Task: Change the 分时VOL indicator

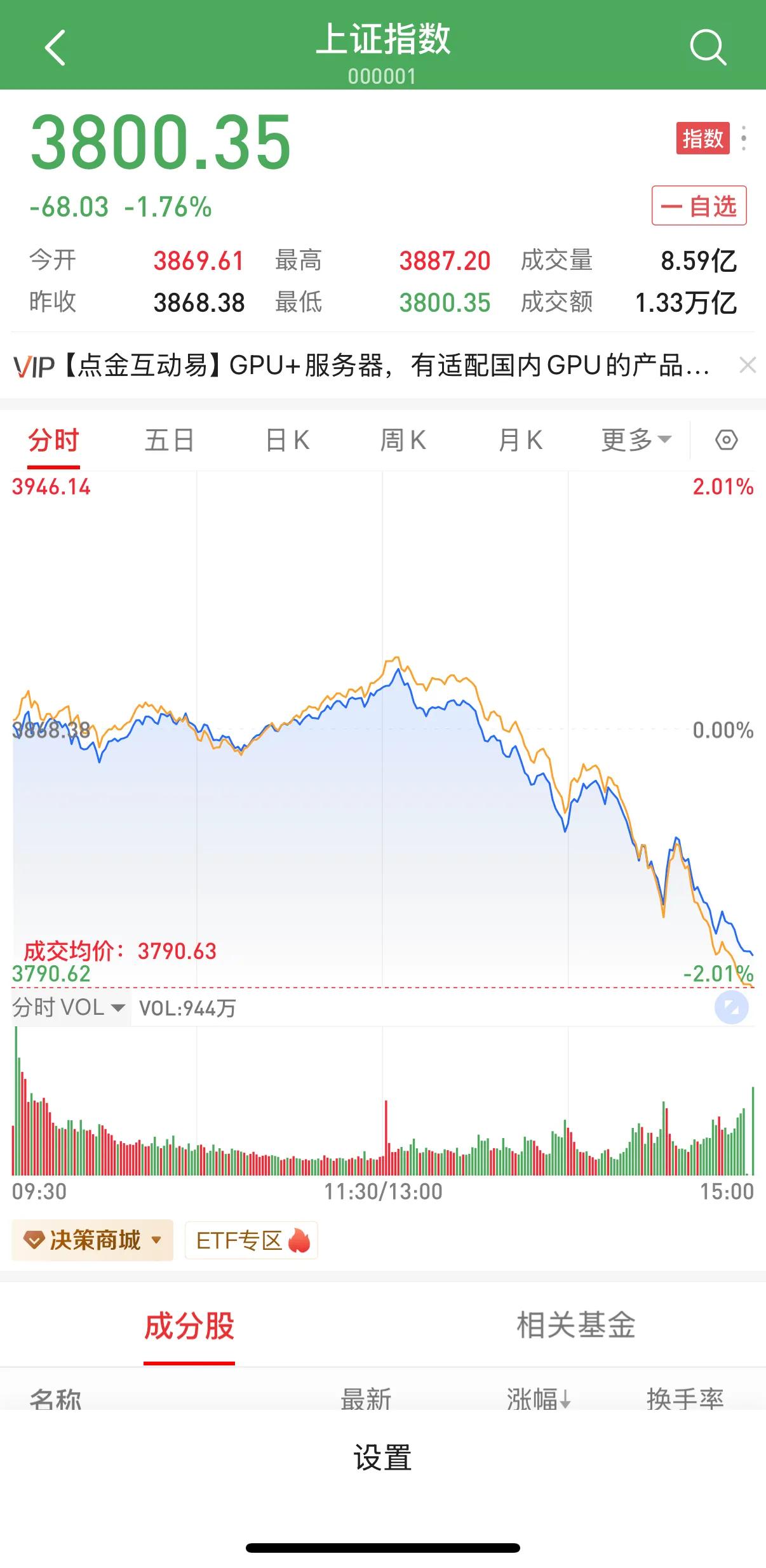Action: [x=69, y=1008]
